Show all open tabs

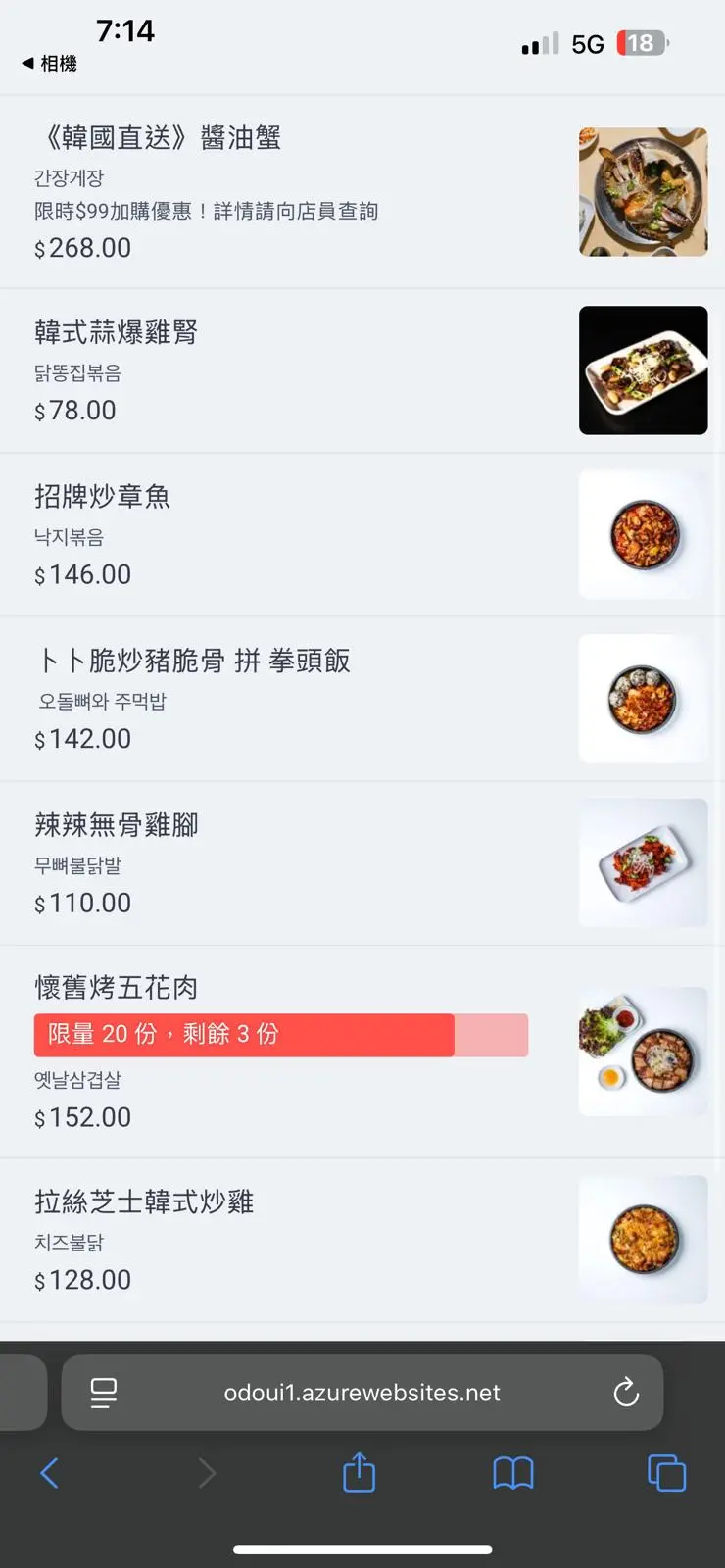[666, 1472]
